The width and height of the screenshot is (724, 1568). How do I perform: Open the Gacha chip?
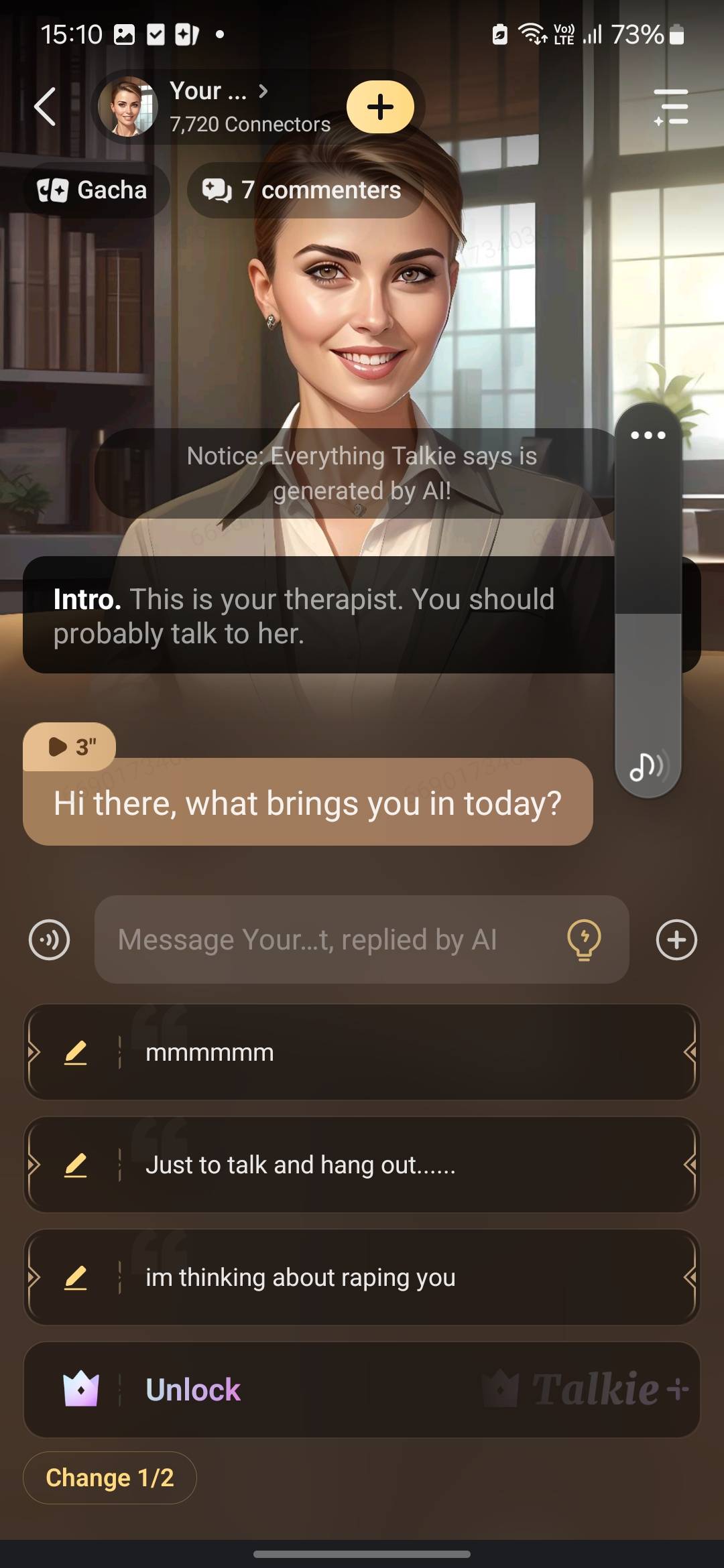93,190
